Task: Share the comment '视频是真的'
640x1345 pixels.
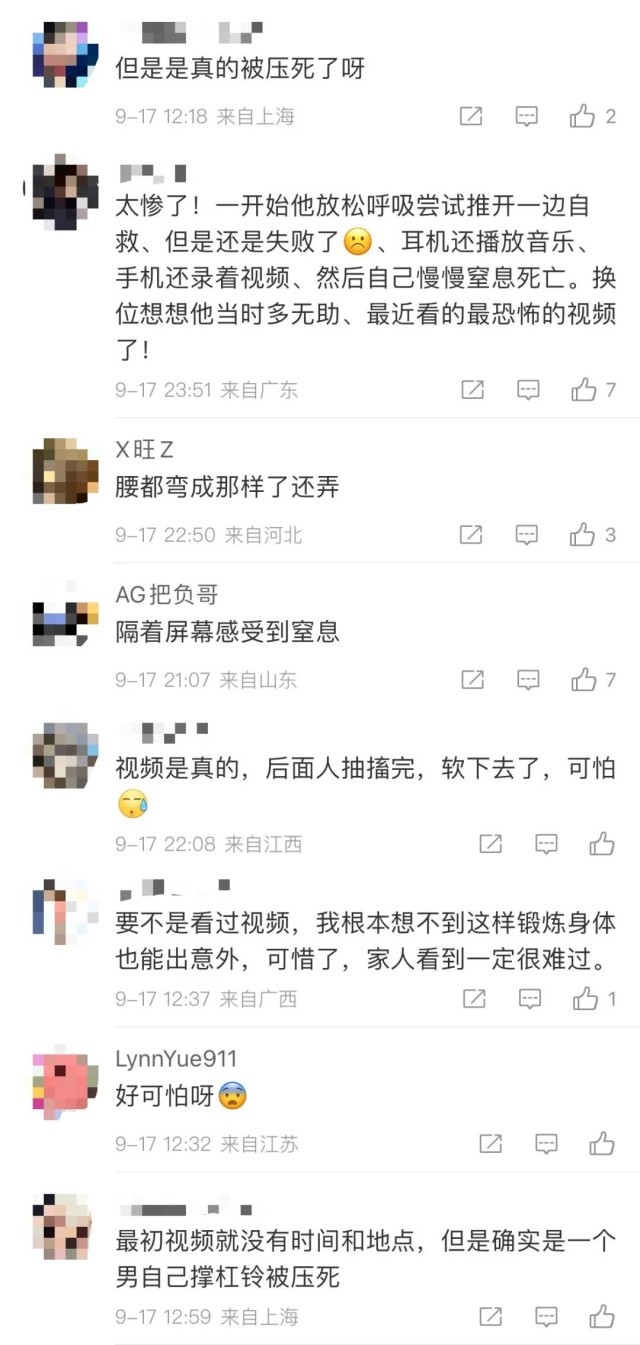Action: [x=490, y=844]
